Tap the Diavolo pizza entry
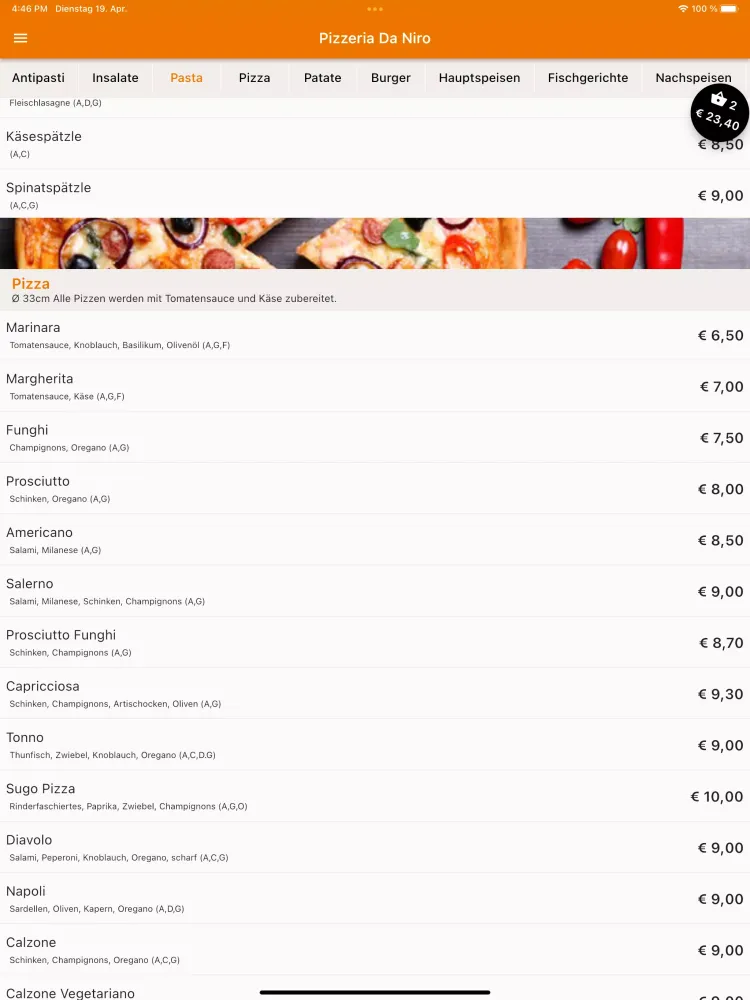The width and height of the screenshot is (750, 1000). tap(375, 847)
